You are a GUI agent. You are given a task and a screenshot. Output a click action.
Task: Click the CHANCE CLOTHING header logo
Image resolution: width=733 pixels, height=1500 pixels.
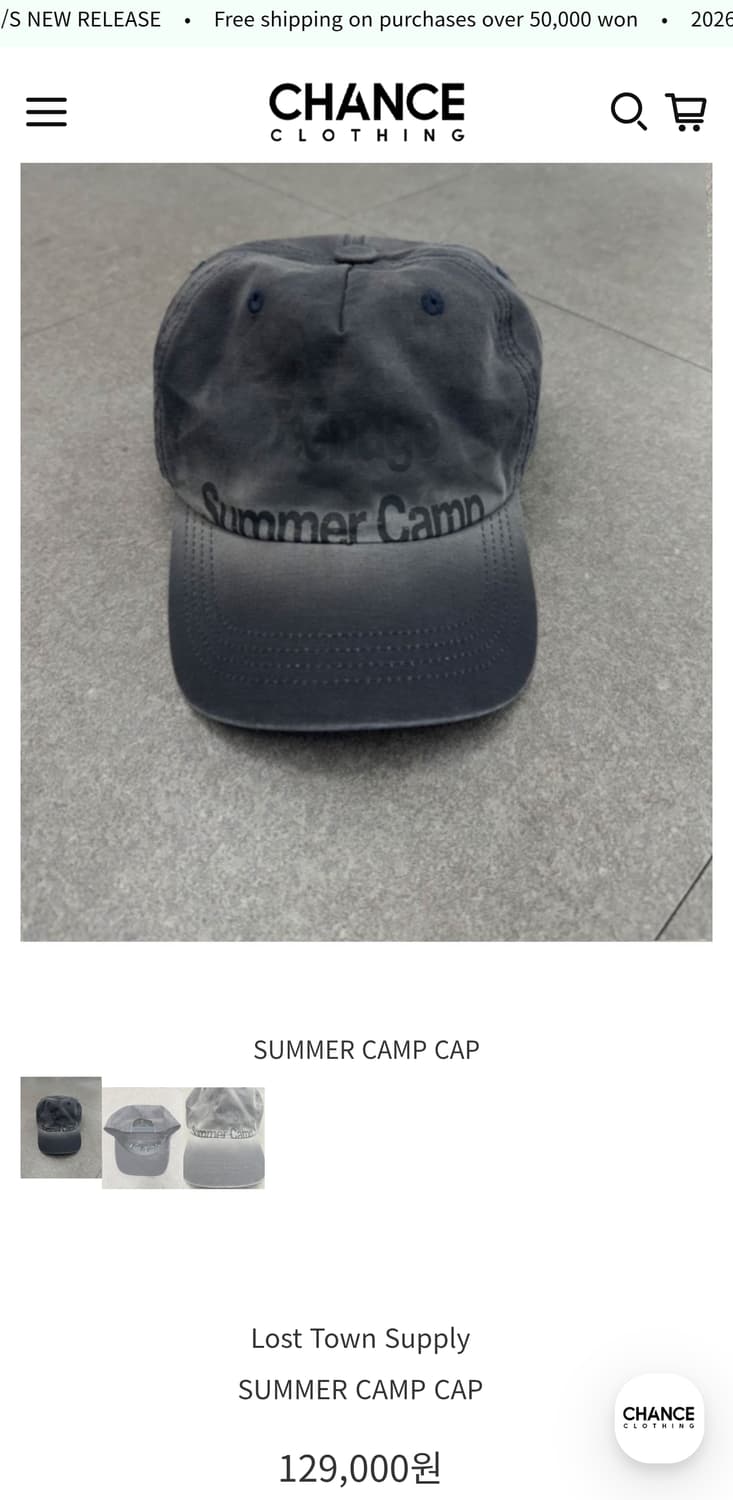366,110
